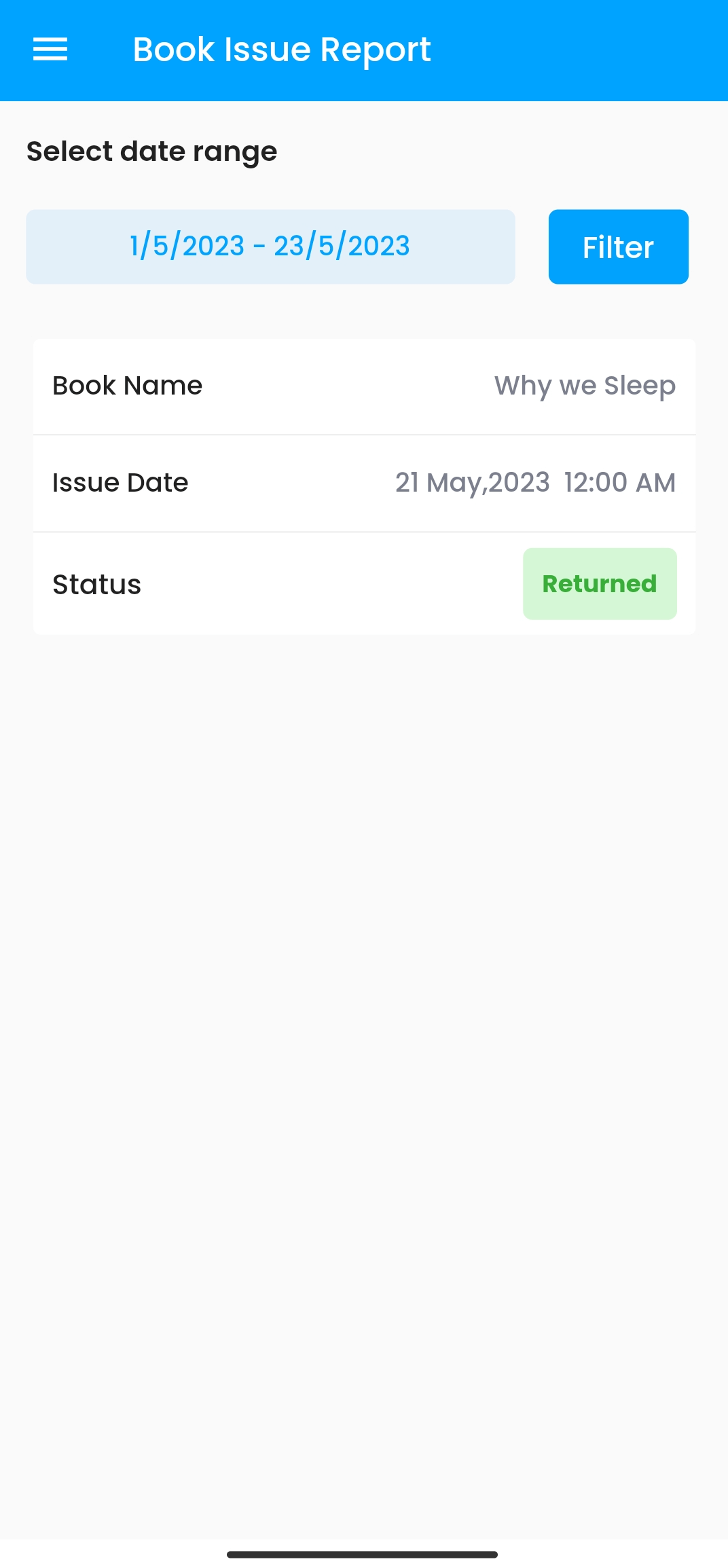This screenshot has height=1568, width=728.
Task: Open the date range picker
Action: (x=270, y=247)
